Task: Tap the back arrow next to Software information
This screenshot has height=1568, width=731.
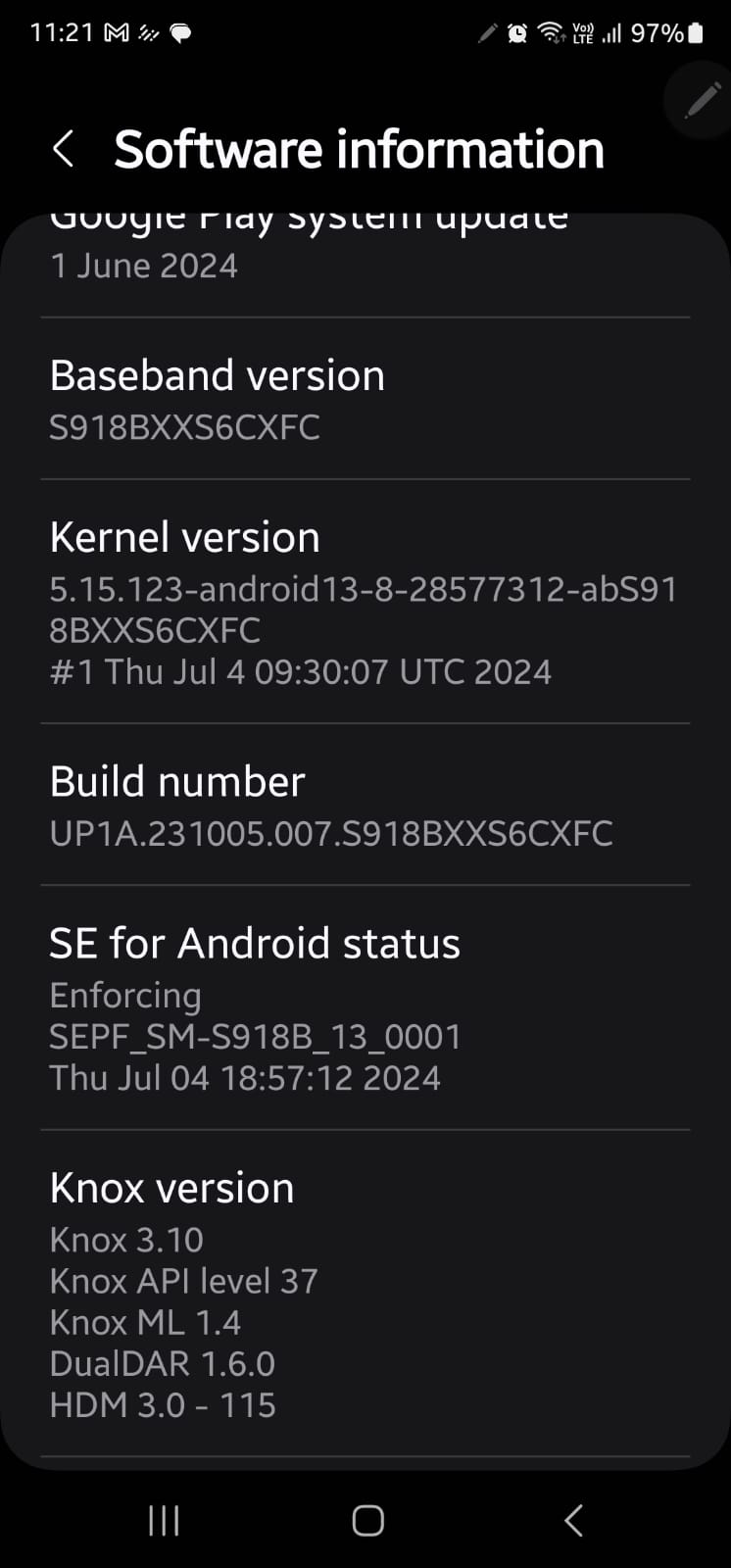Action: click(x=63, y=149)
